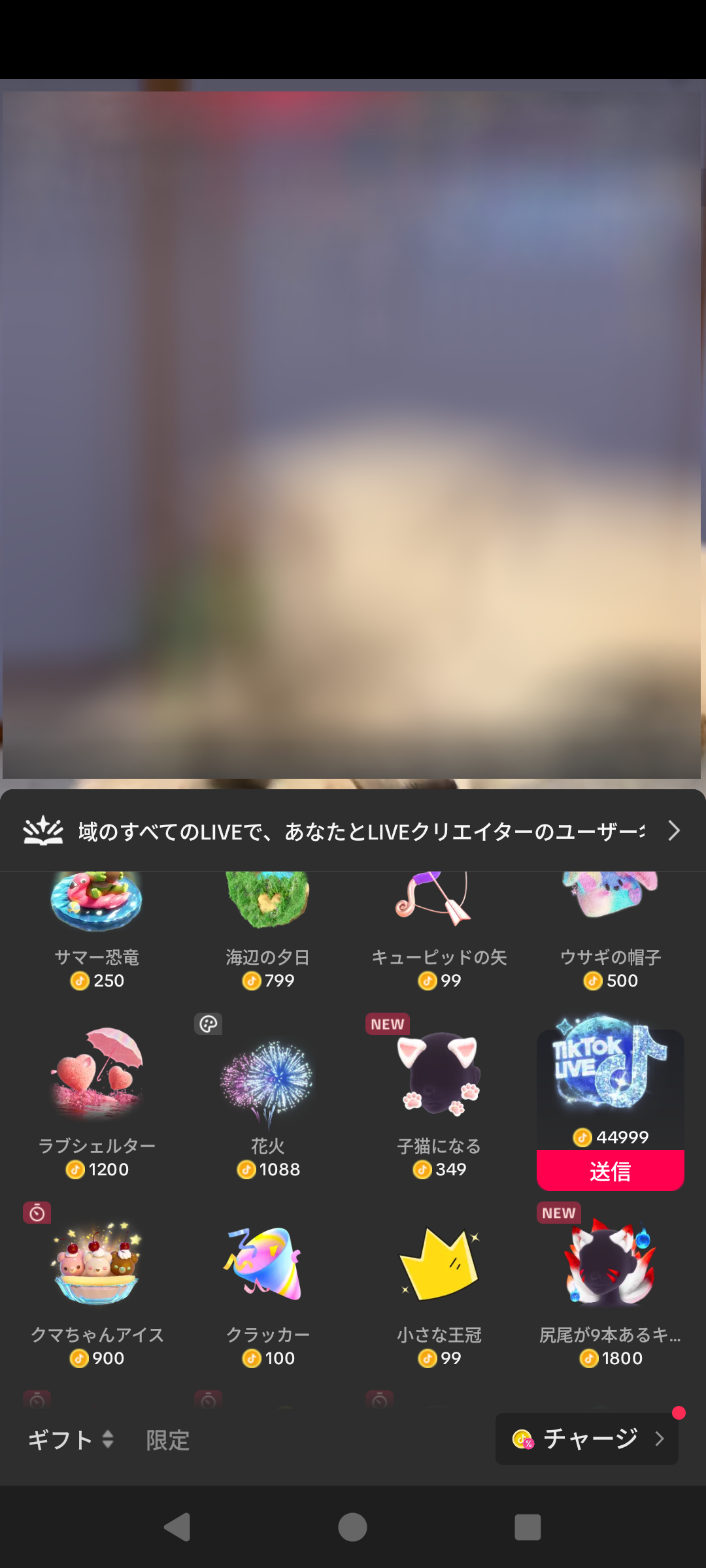Viewport: 706px width, 1568px height.
Task: Open チャージ to recharge coins
Action: 587,1438
